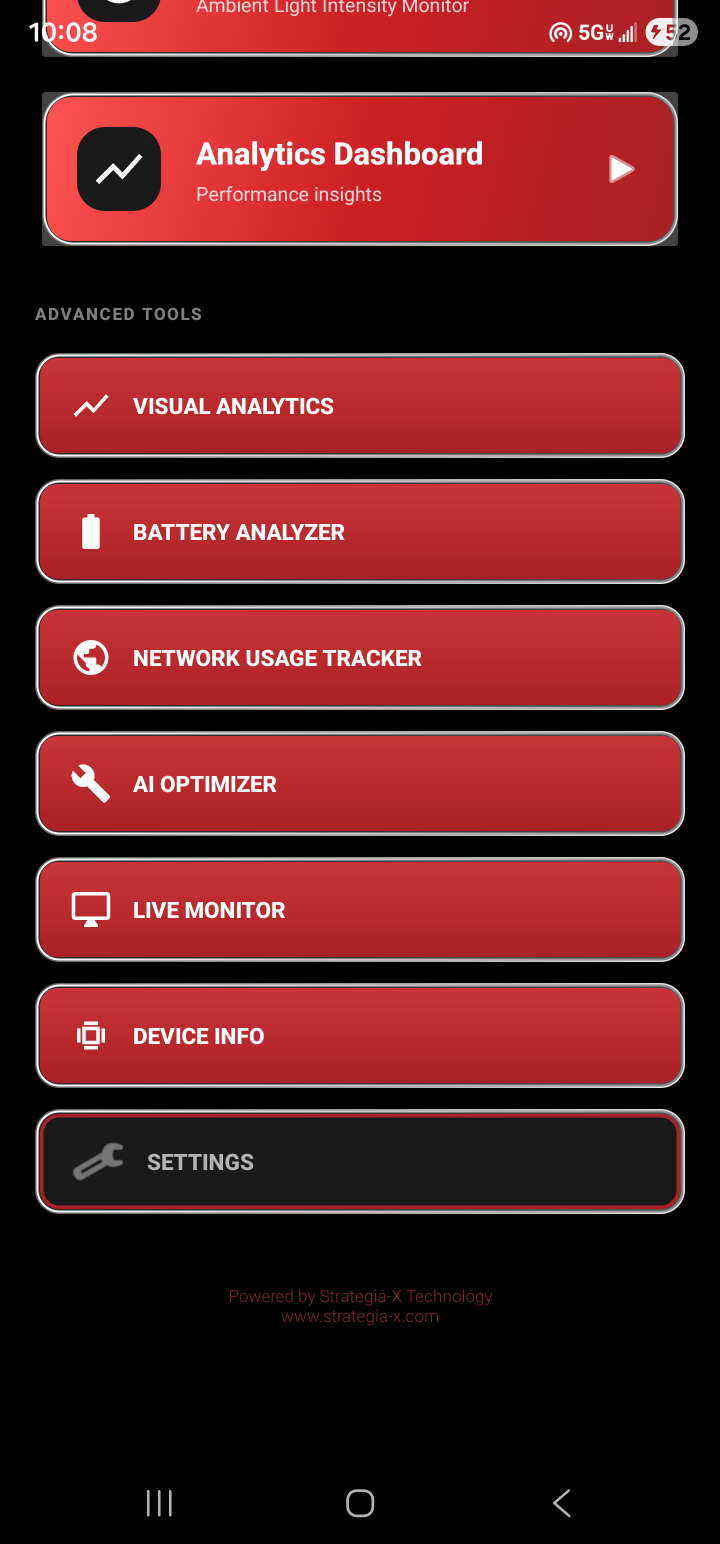Tap the phone icon on Device Info

(x=90, y=1035)
